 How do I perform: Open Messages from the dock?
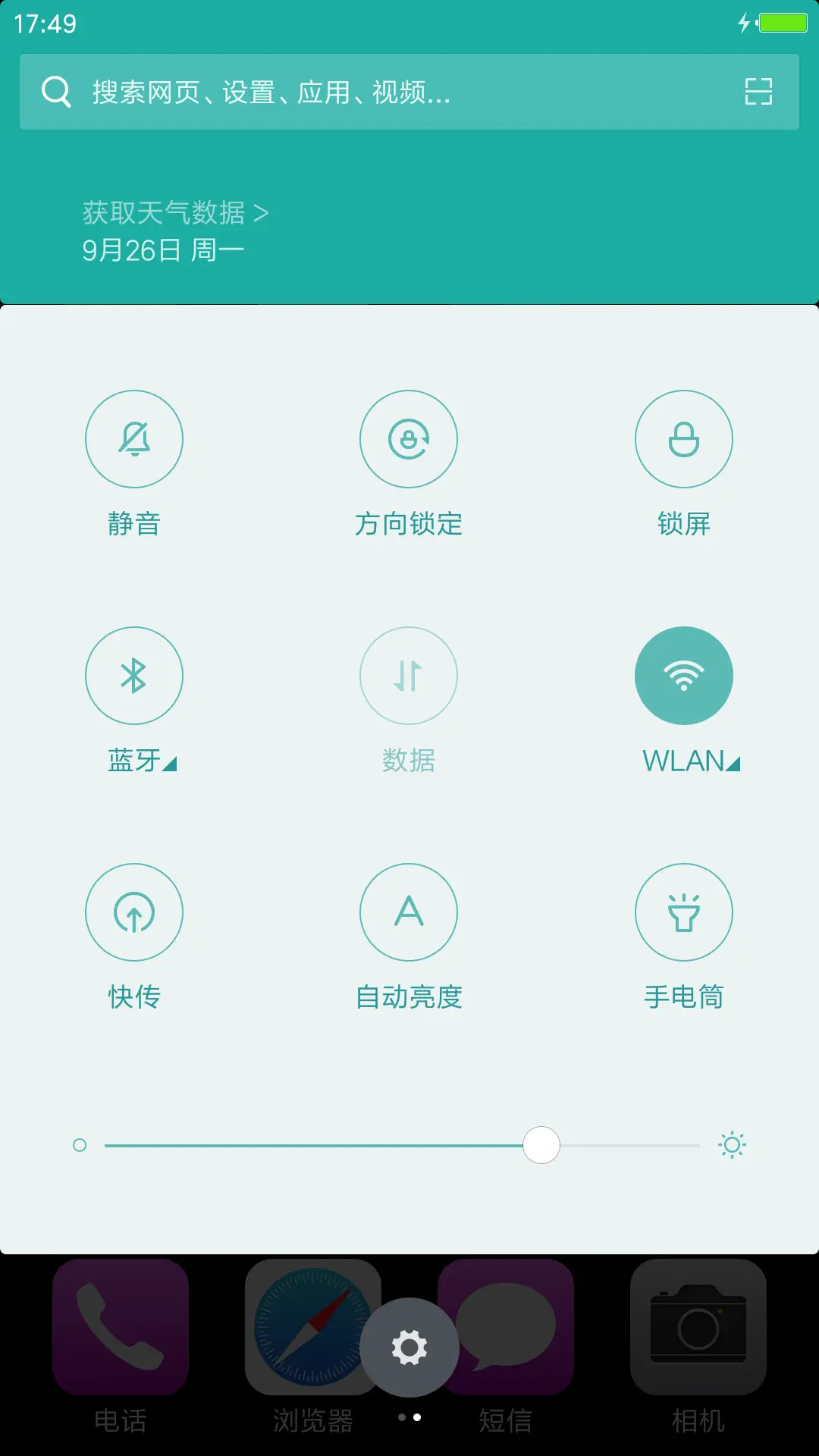(504, 1327)
